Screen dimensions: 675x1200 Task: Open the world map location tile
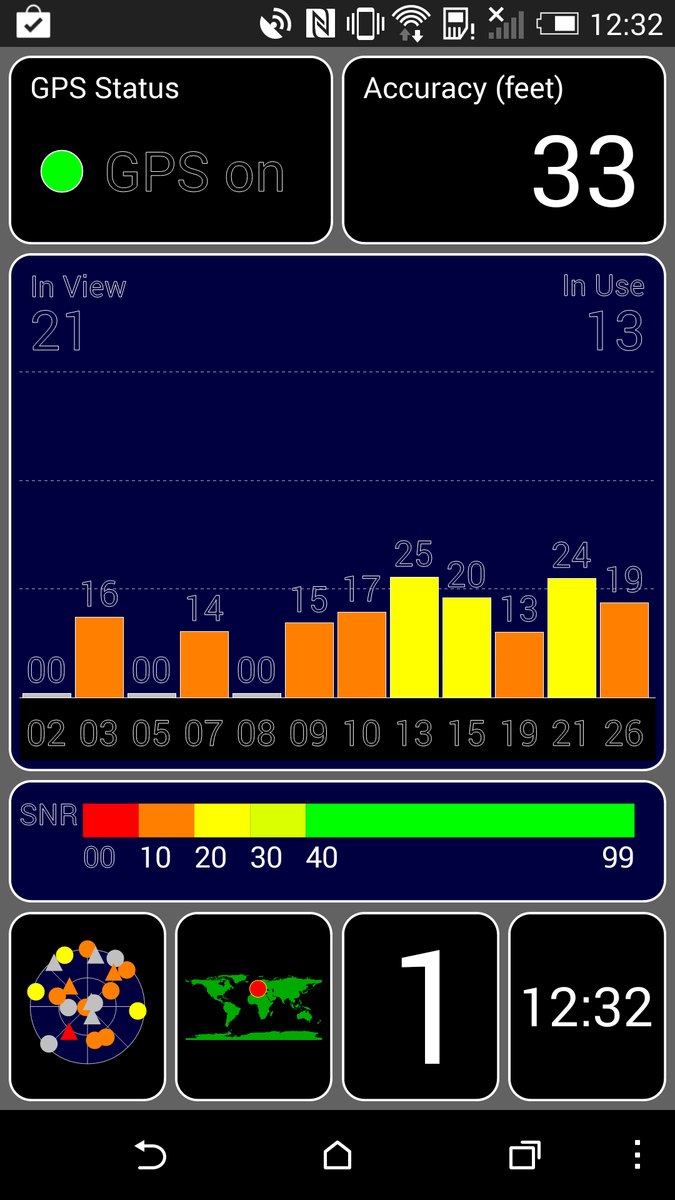(253, 1006)
